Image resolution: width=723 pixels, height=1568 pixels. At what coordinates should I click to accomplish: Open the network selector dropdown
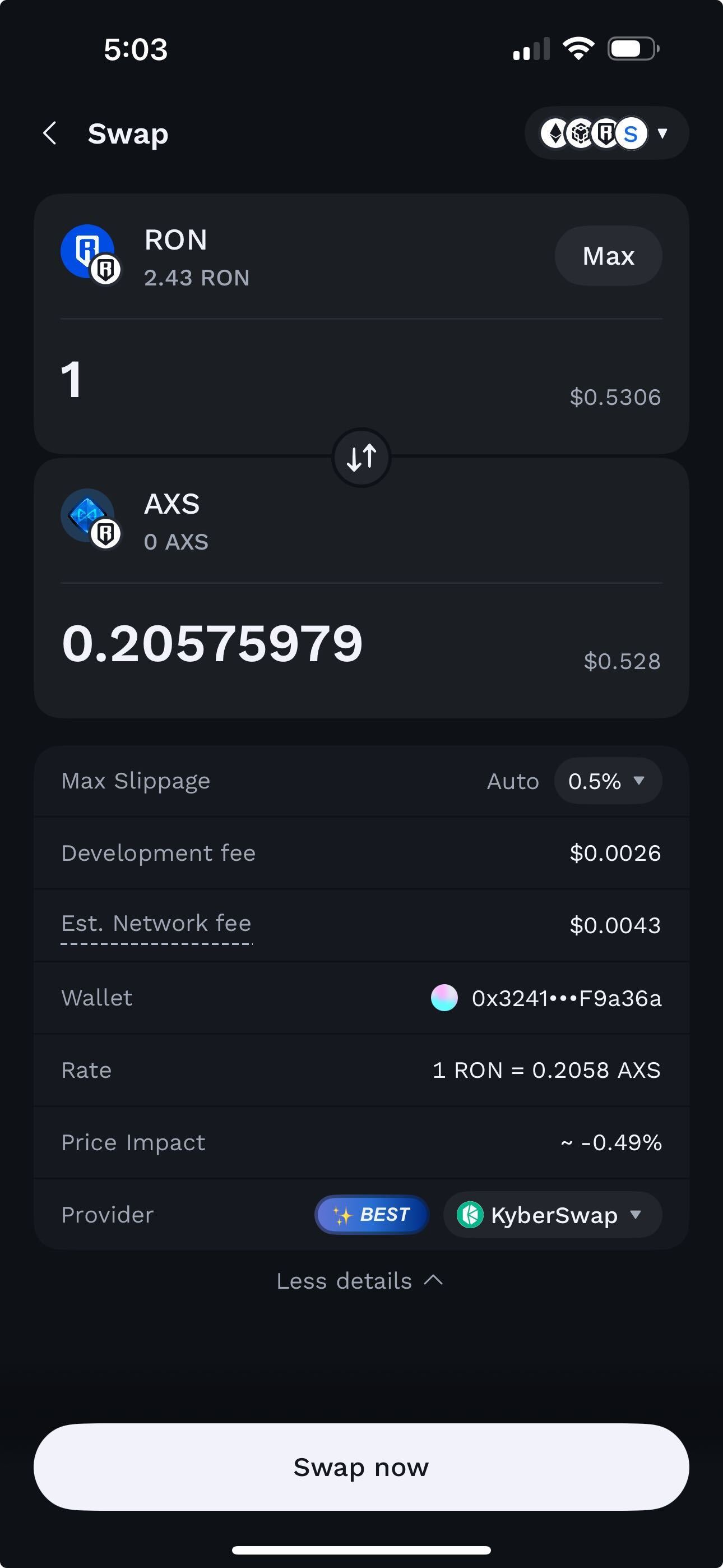pyautogui.click(x=662, y=133)
